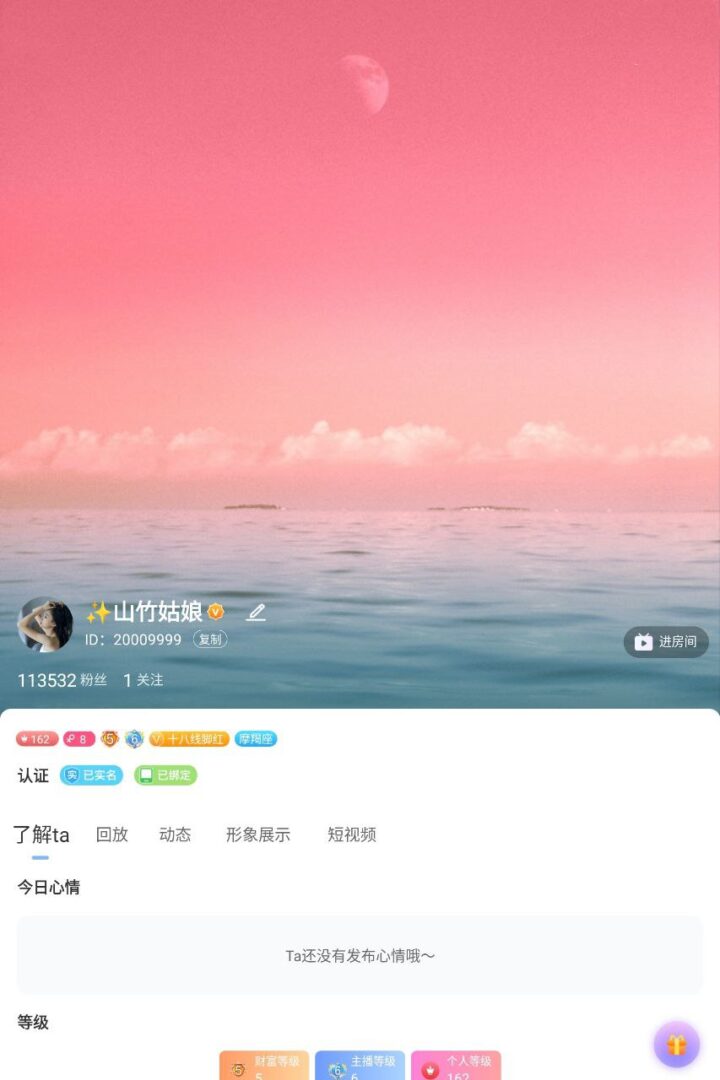720x1080 pixels.
Task: Switch to the 形象展示 tab
Action: click(258, 835)
